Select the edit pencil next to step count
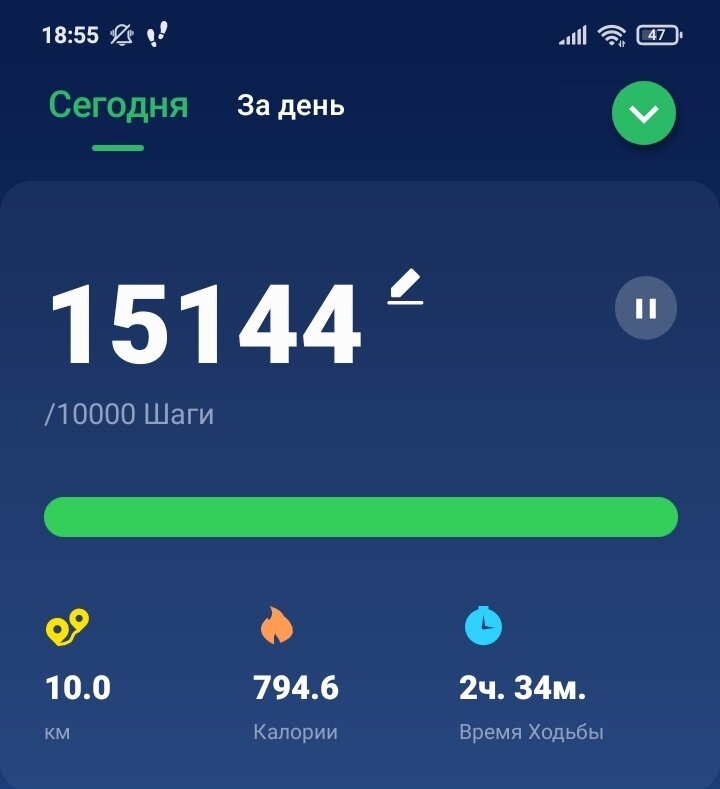Screen dimensions: 720x789 [405, 287]
